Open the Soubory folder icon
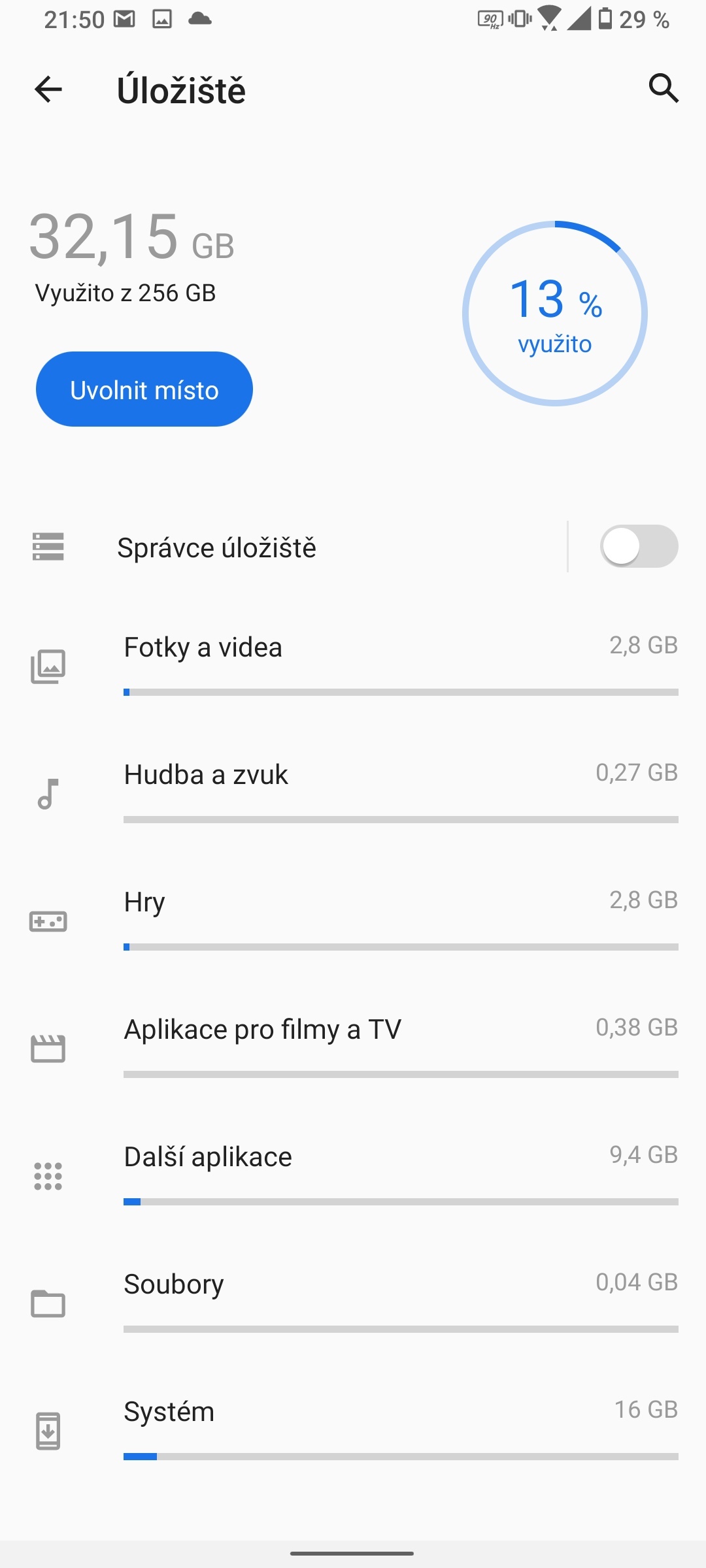Image resolution: width=706 pixels, height=1568 pixels. tap(48, 1303)
